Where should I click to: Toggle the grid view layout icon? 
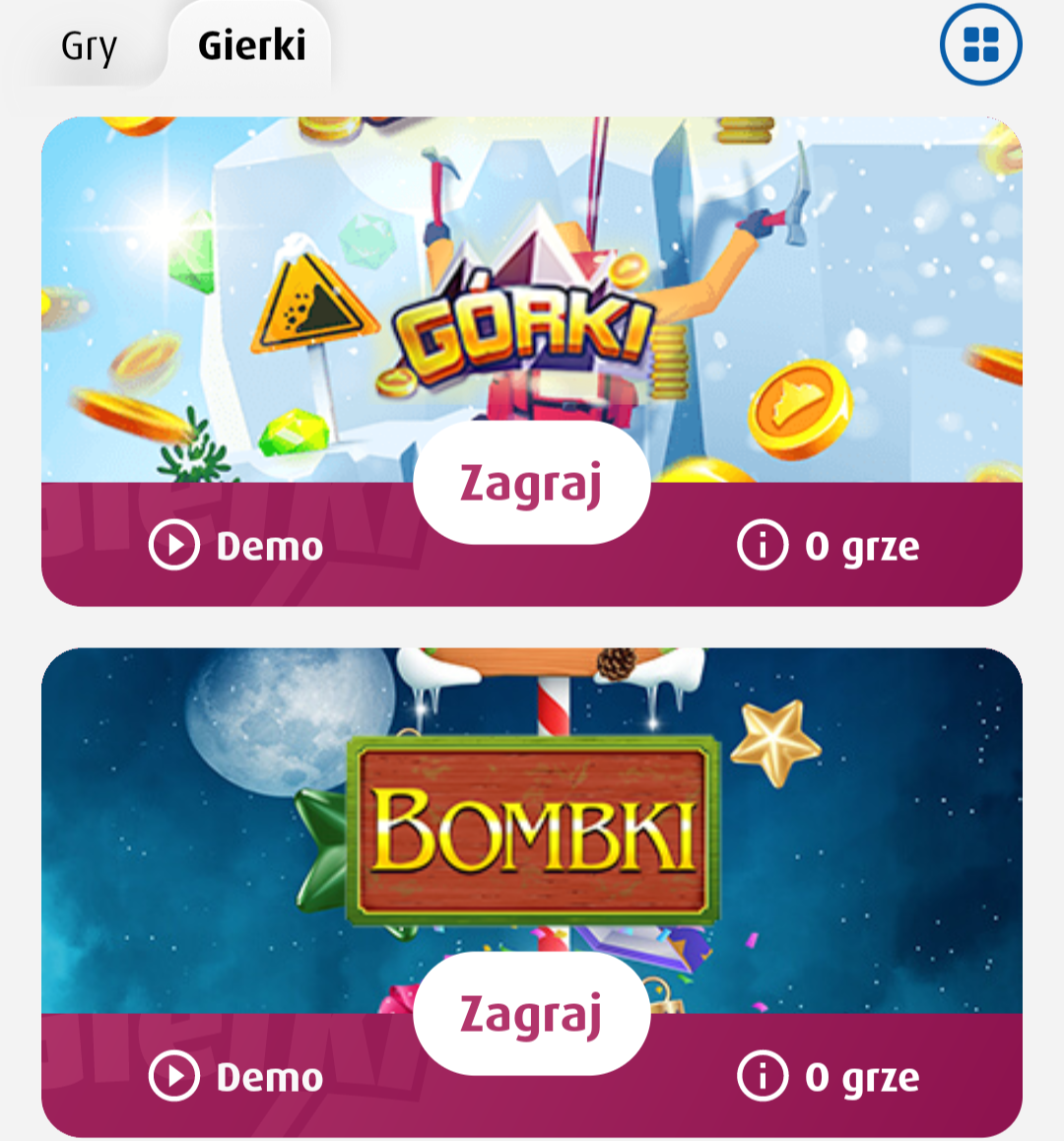tap(980, 44)
